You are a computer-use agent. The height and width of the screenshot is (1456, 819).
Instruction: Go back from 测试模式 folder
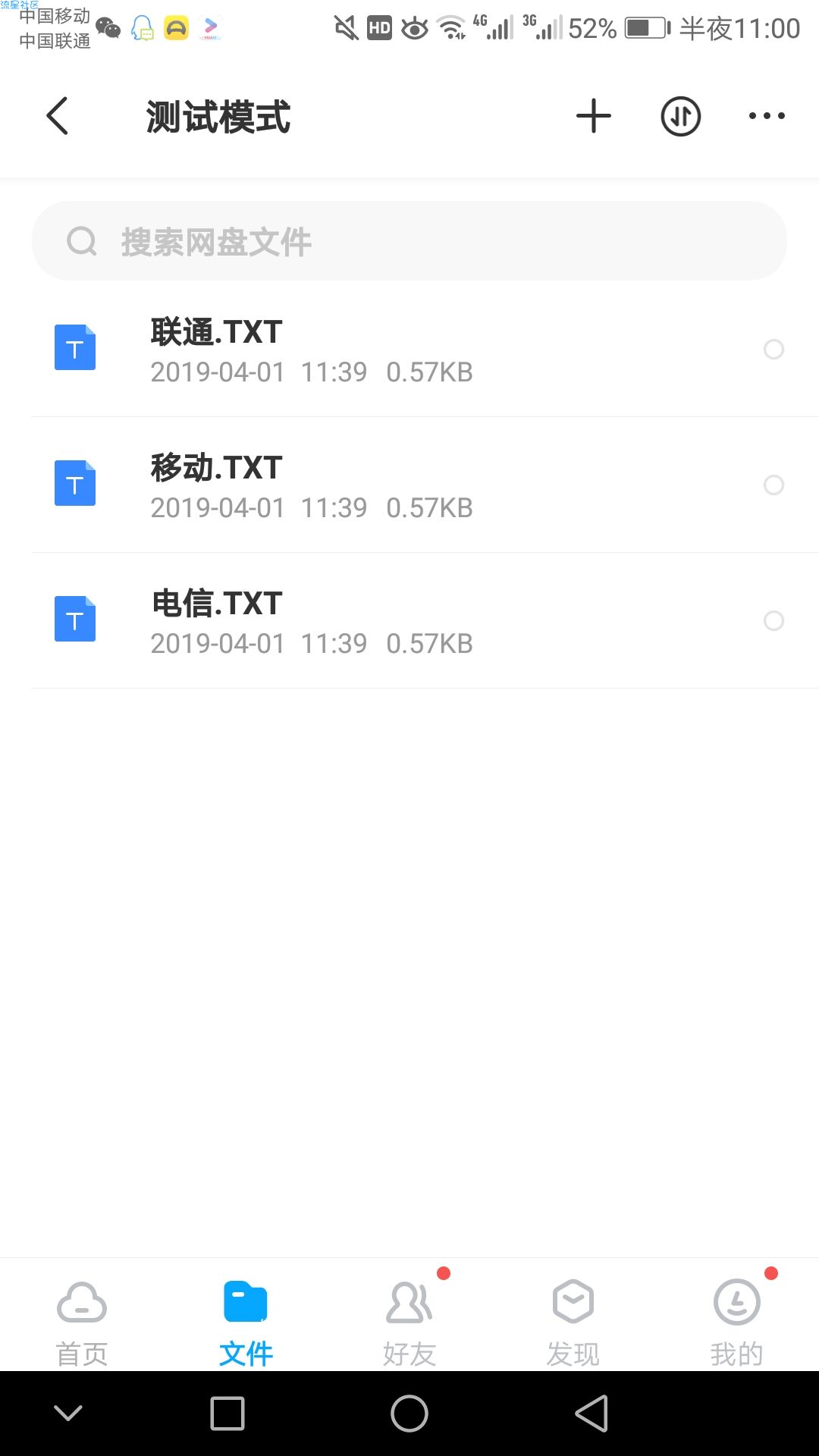tap(58, 116)
